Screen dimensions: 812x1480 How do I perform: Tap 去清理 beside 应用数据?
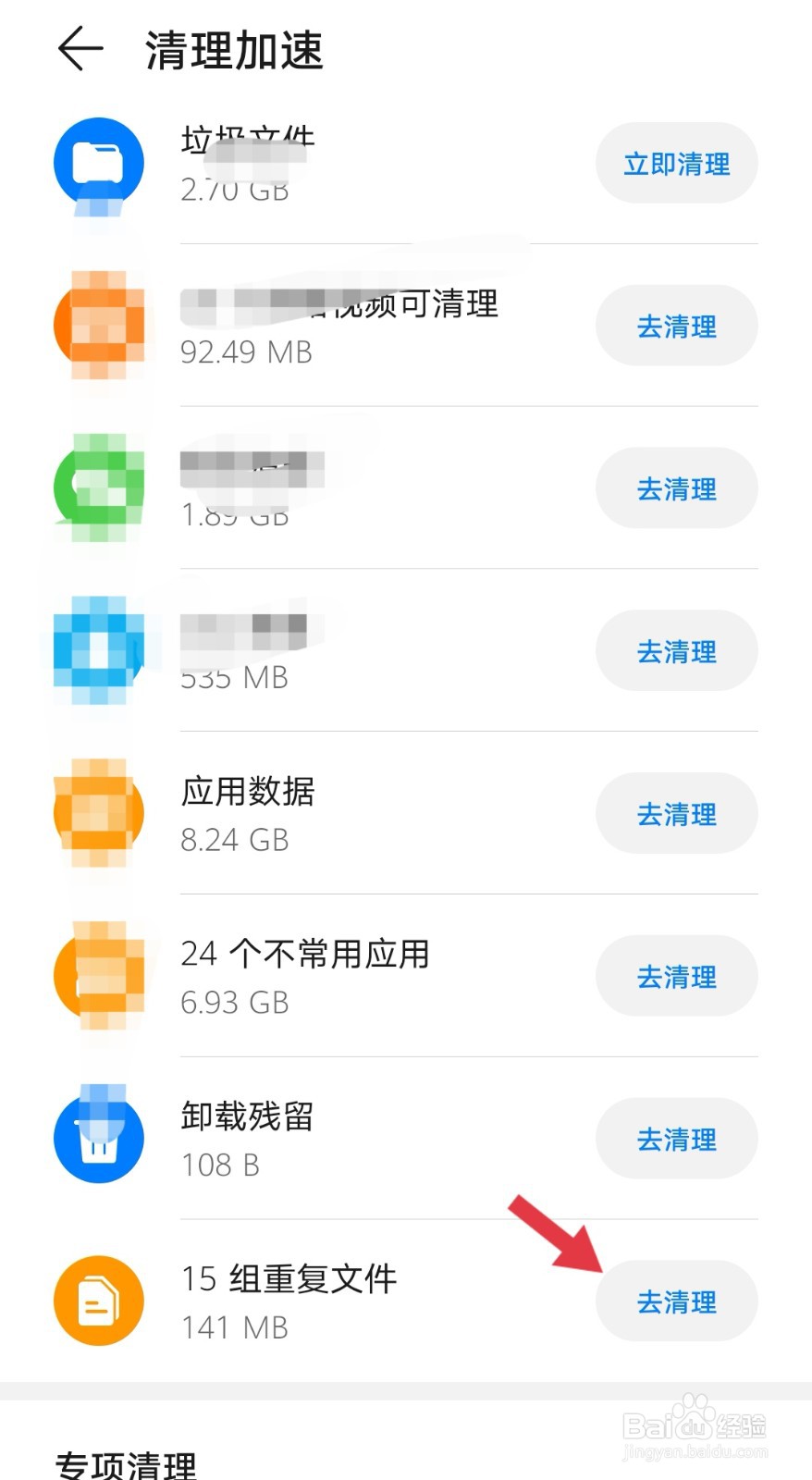click(x=676, y=814)
